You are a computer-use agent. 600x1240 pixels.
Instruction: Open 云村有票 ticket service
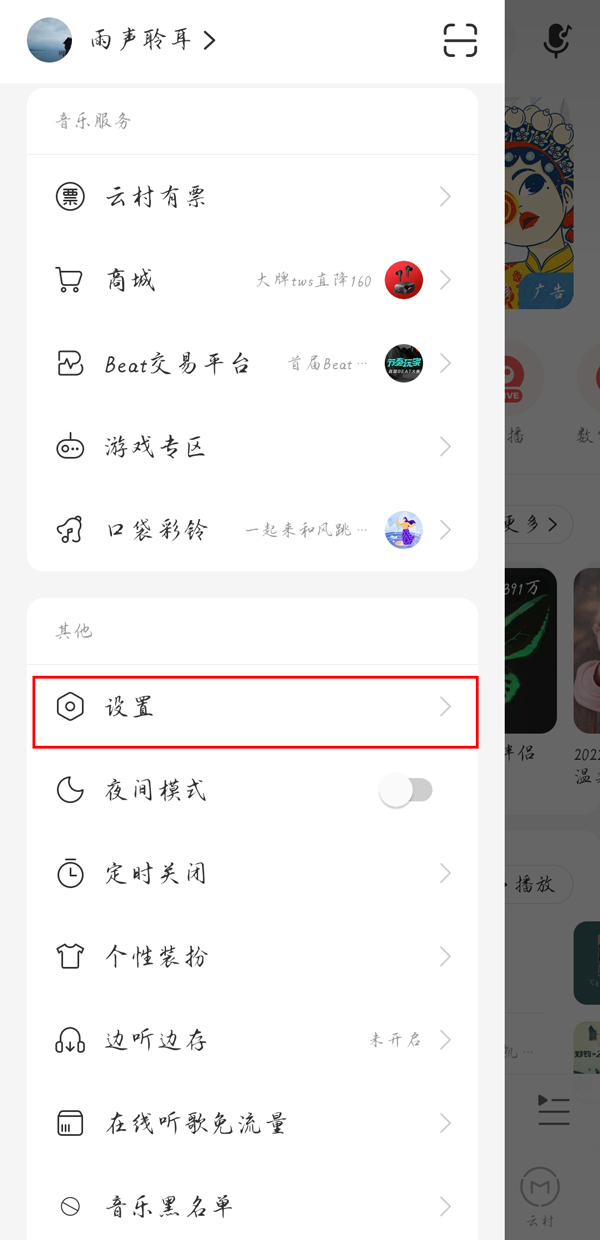252,197
